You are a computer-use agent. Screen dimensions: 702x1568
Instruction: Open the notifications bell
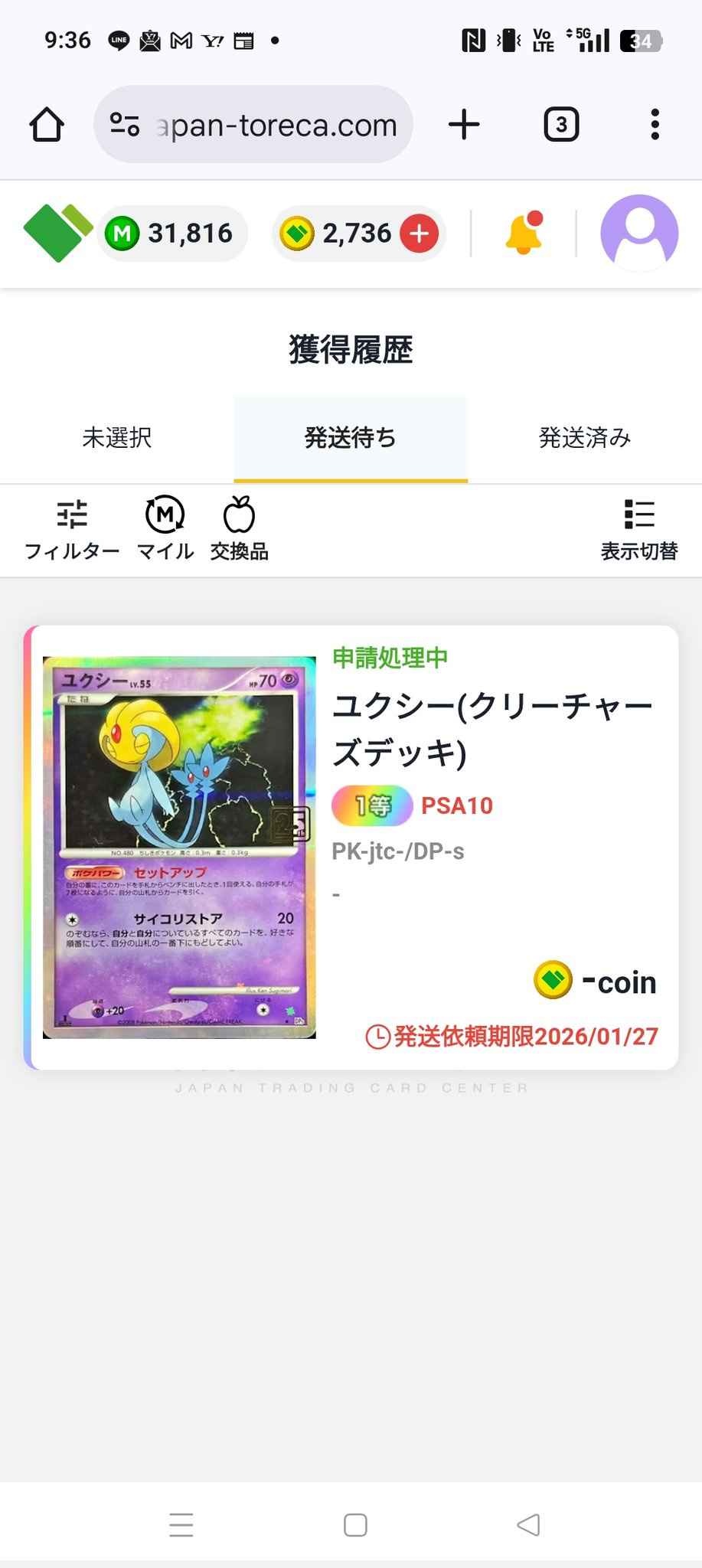(x=524, y=233)
